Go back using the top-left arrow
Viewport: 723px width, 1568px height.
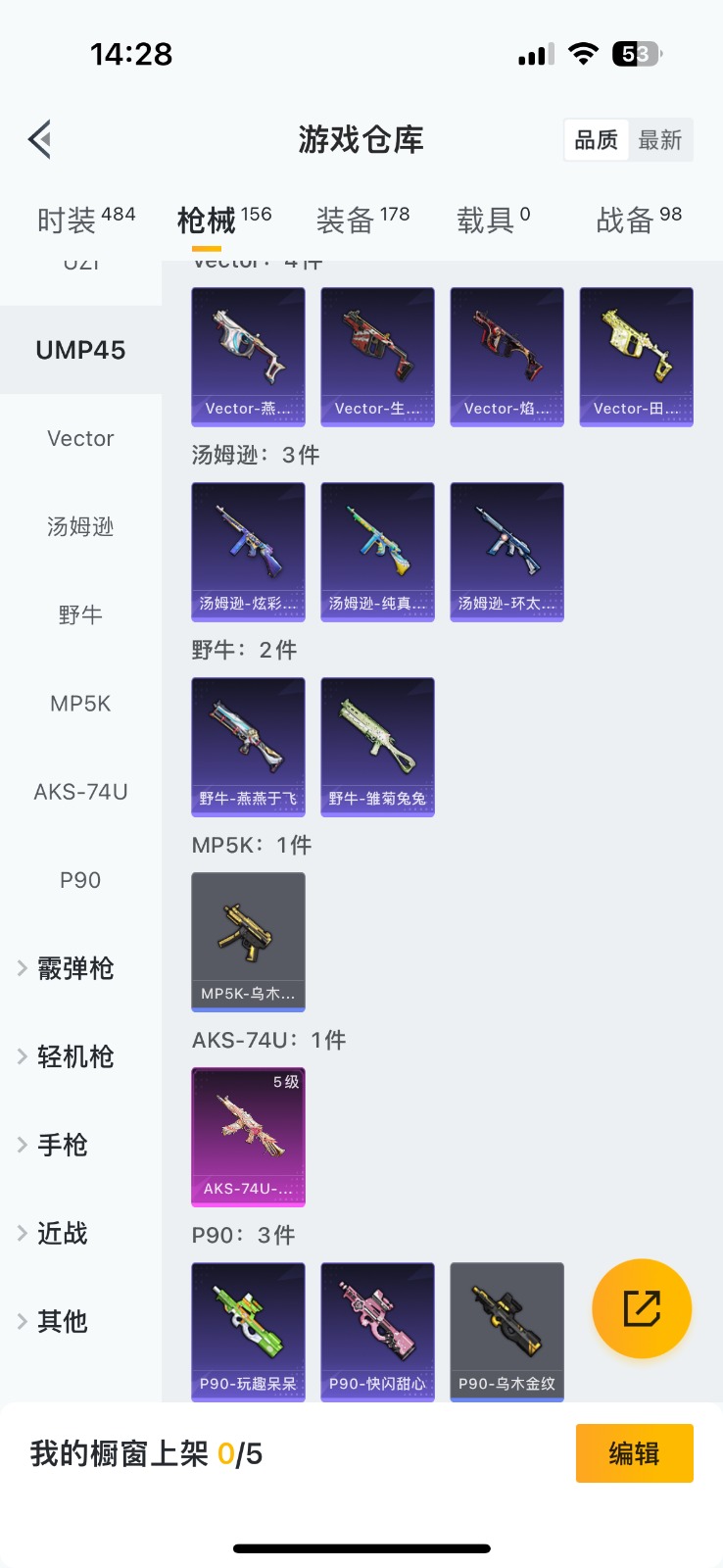[40, 140]
